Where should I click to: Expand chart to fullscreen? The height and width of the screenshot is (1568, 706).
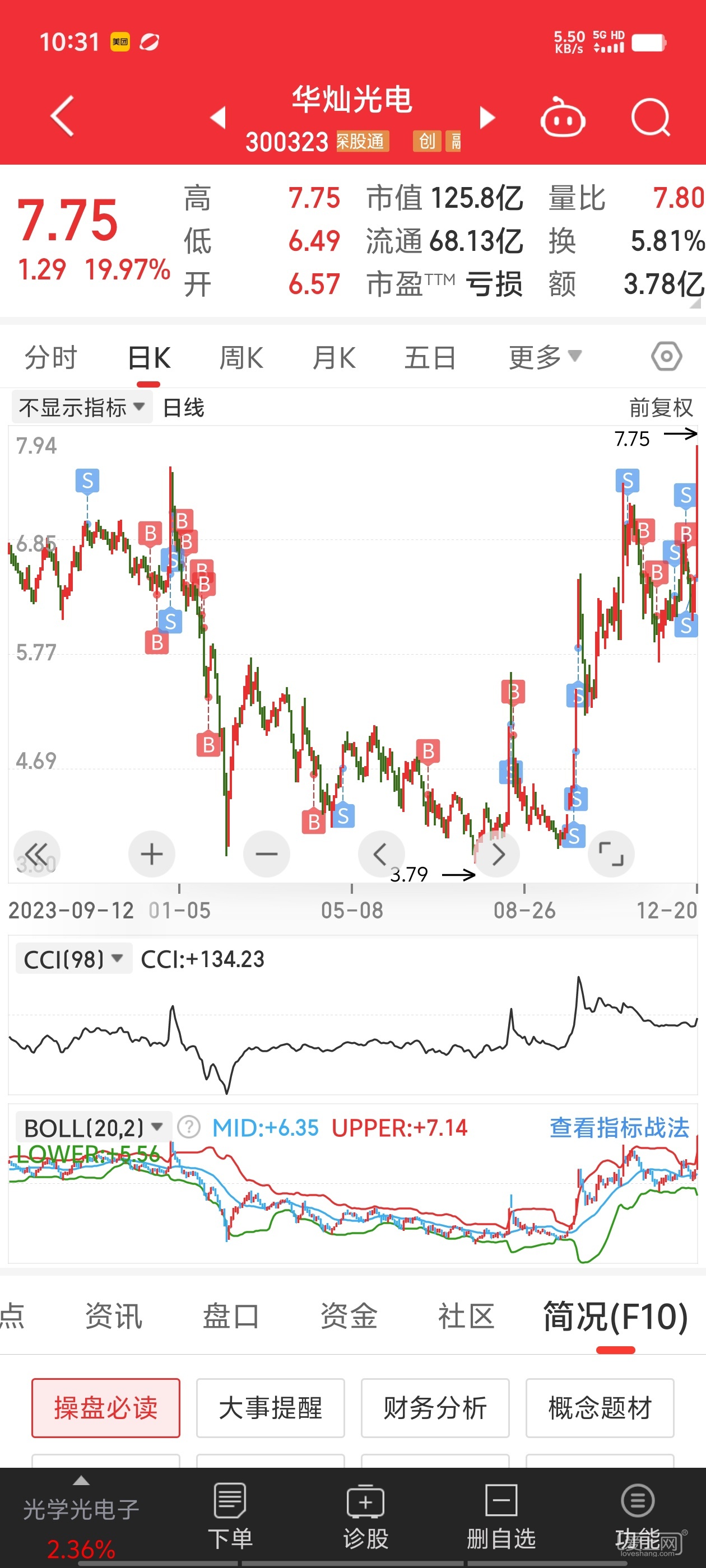coord(611,854)
